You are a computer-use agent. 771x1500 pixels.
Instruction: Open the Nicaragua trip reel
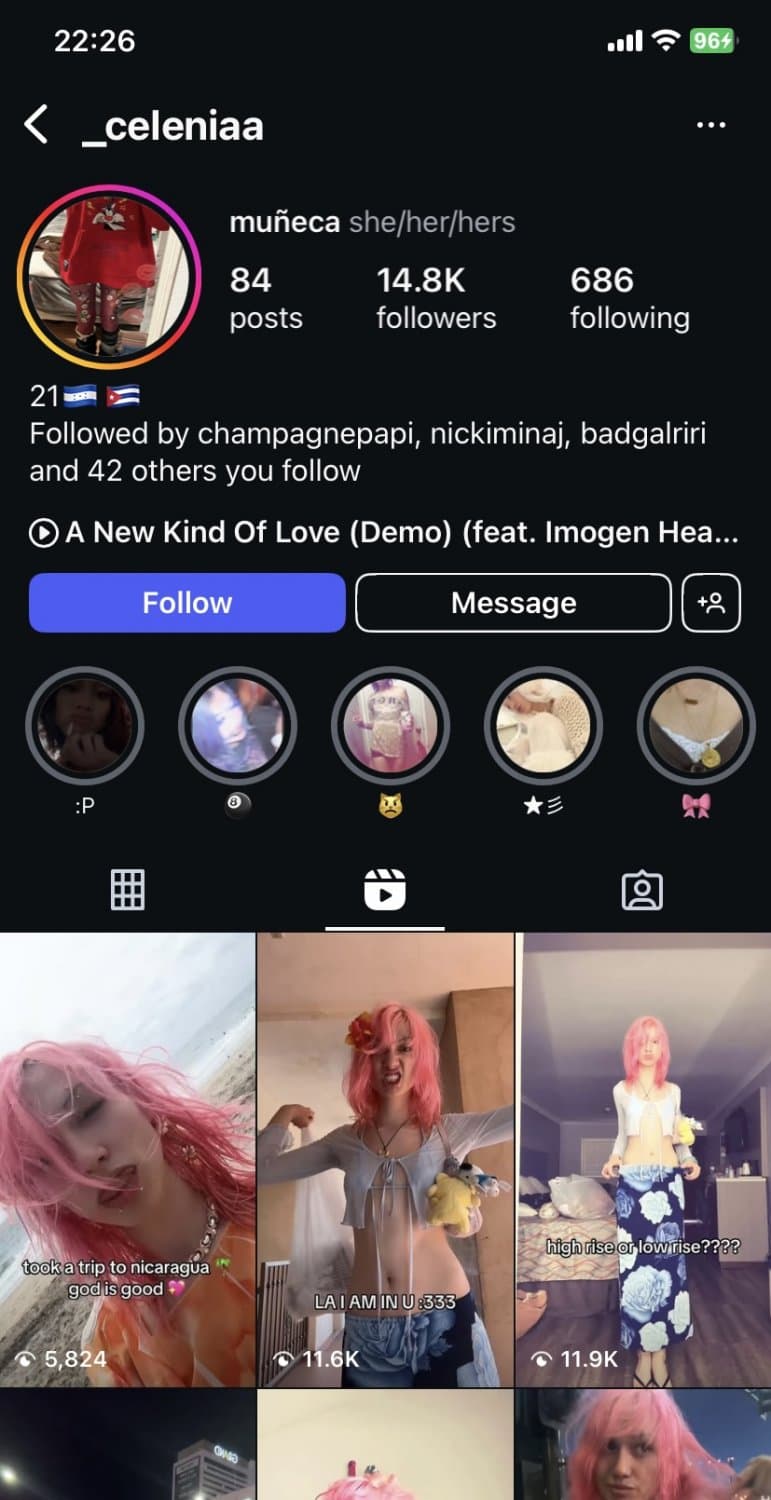click(x=127, y=1160)
